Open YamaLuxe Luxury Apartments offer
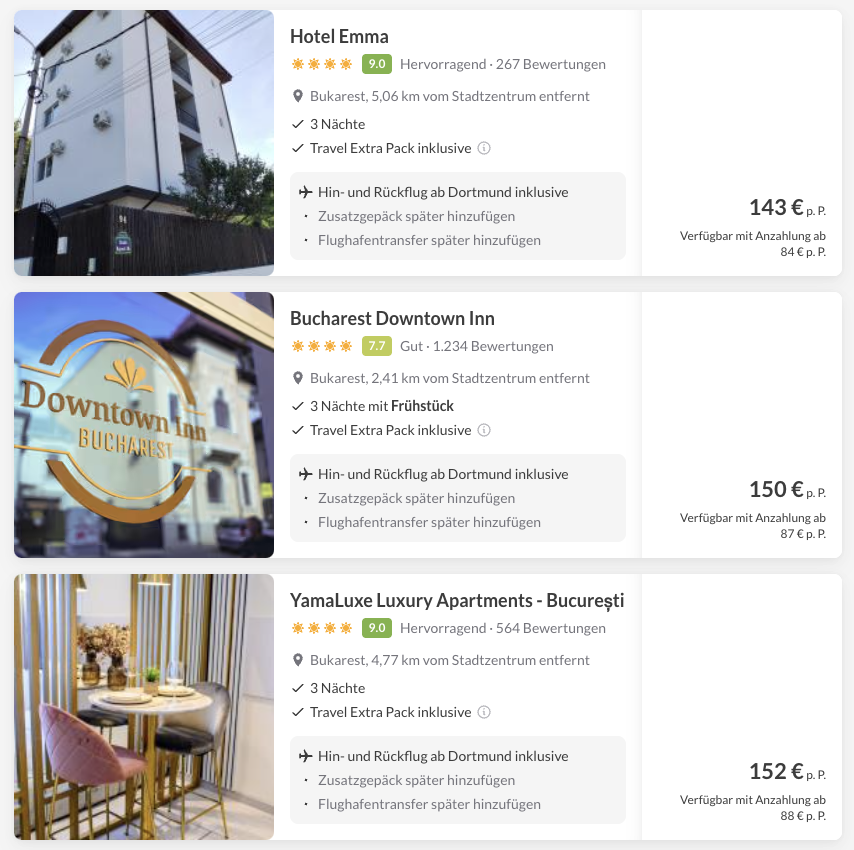This screenshot has width=854, height=850. [456, 601]
